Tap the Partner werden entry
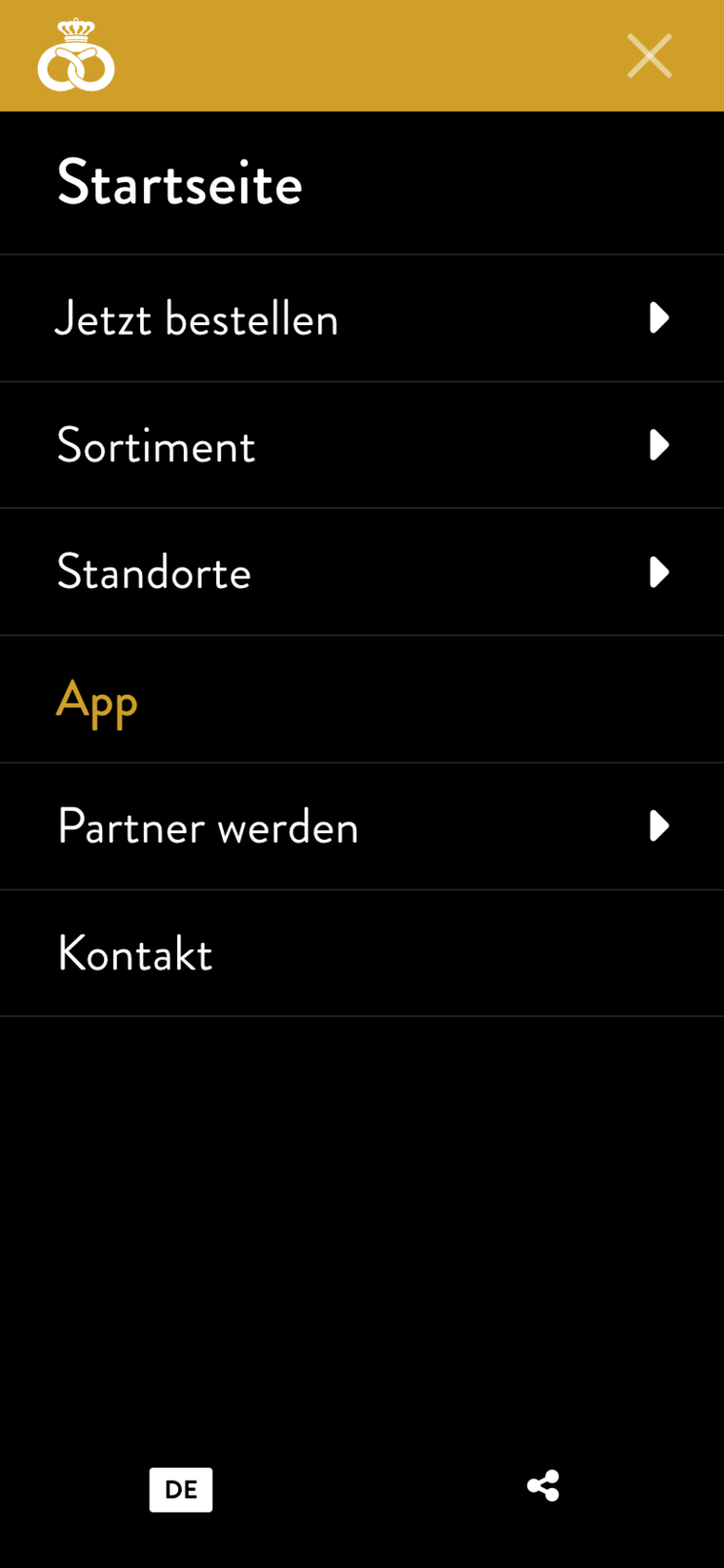 208,826
